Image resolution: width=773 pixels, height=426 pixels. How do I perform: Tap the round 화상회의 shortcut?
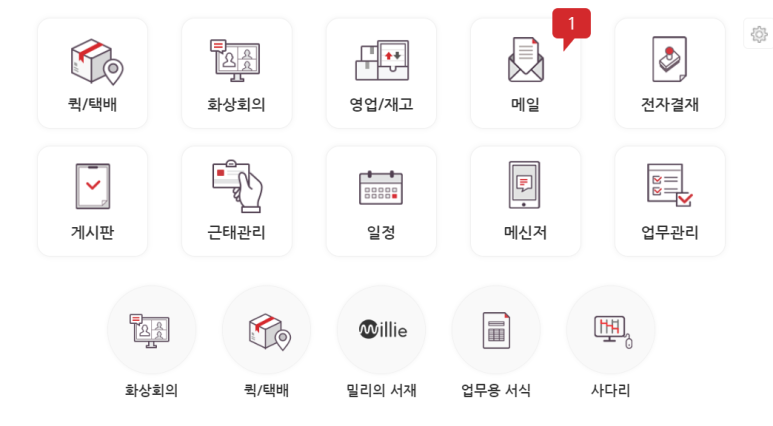pyautogui.click(x=152, y=330)
